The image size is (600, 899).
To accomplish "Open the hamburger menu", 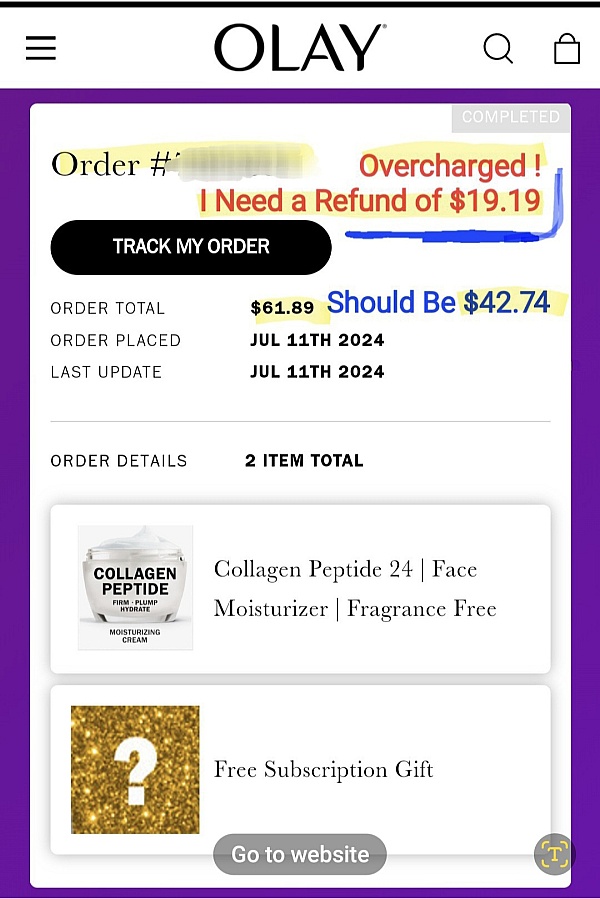I will [41, 48].
